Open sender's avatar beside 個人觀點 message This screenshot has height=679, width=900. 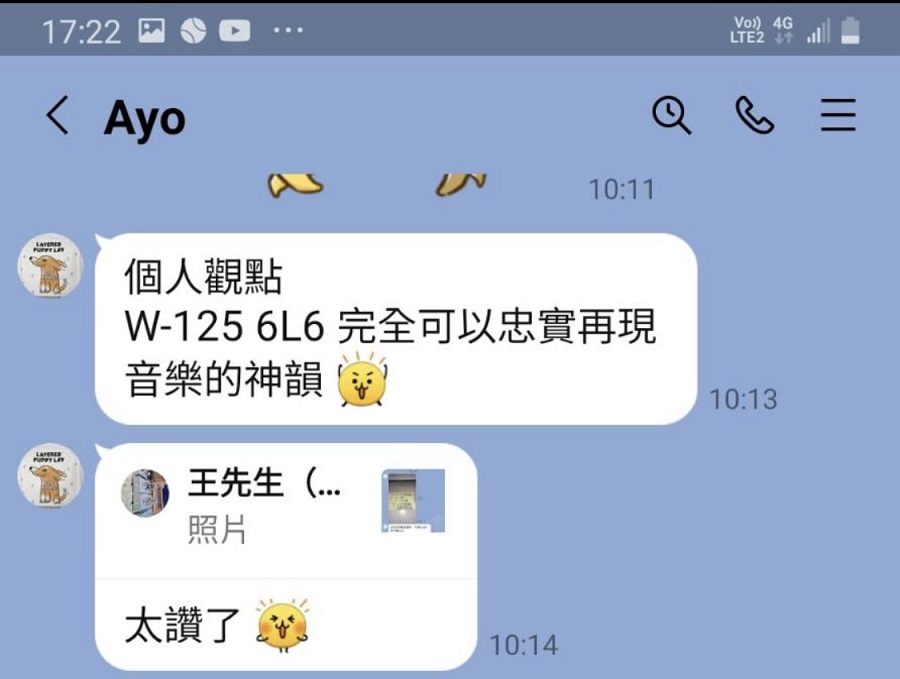(48, 268)
